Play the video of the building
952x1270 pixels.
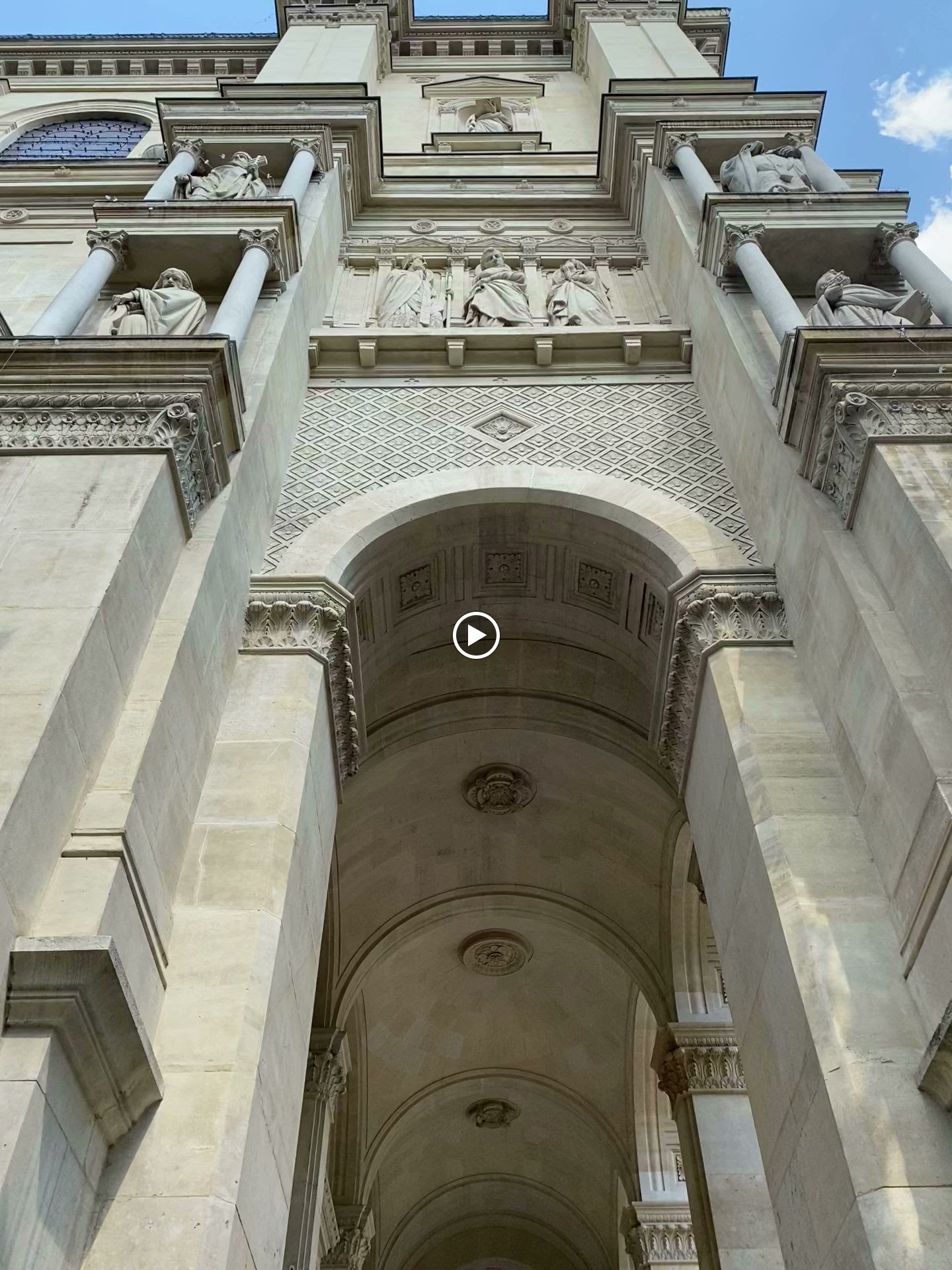pos(476,636)
